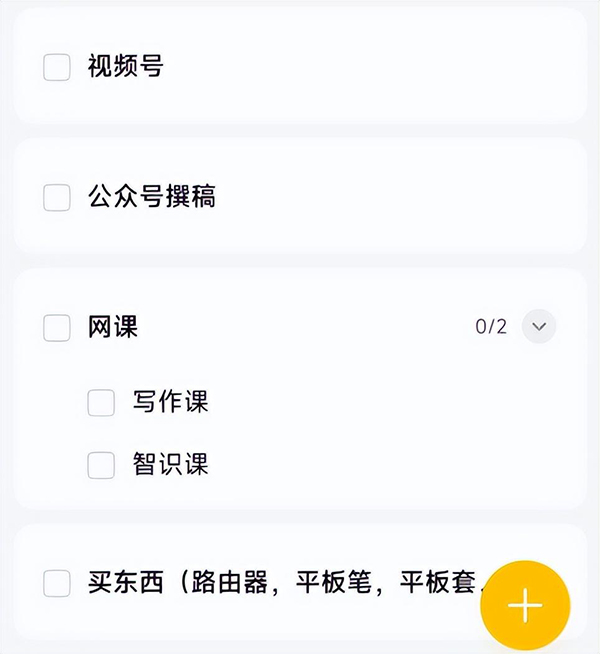Check off the 视频号 task
This screenshot has height=654, width=600.
[57, 67]
